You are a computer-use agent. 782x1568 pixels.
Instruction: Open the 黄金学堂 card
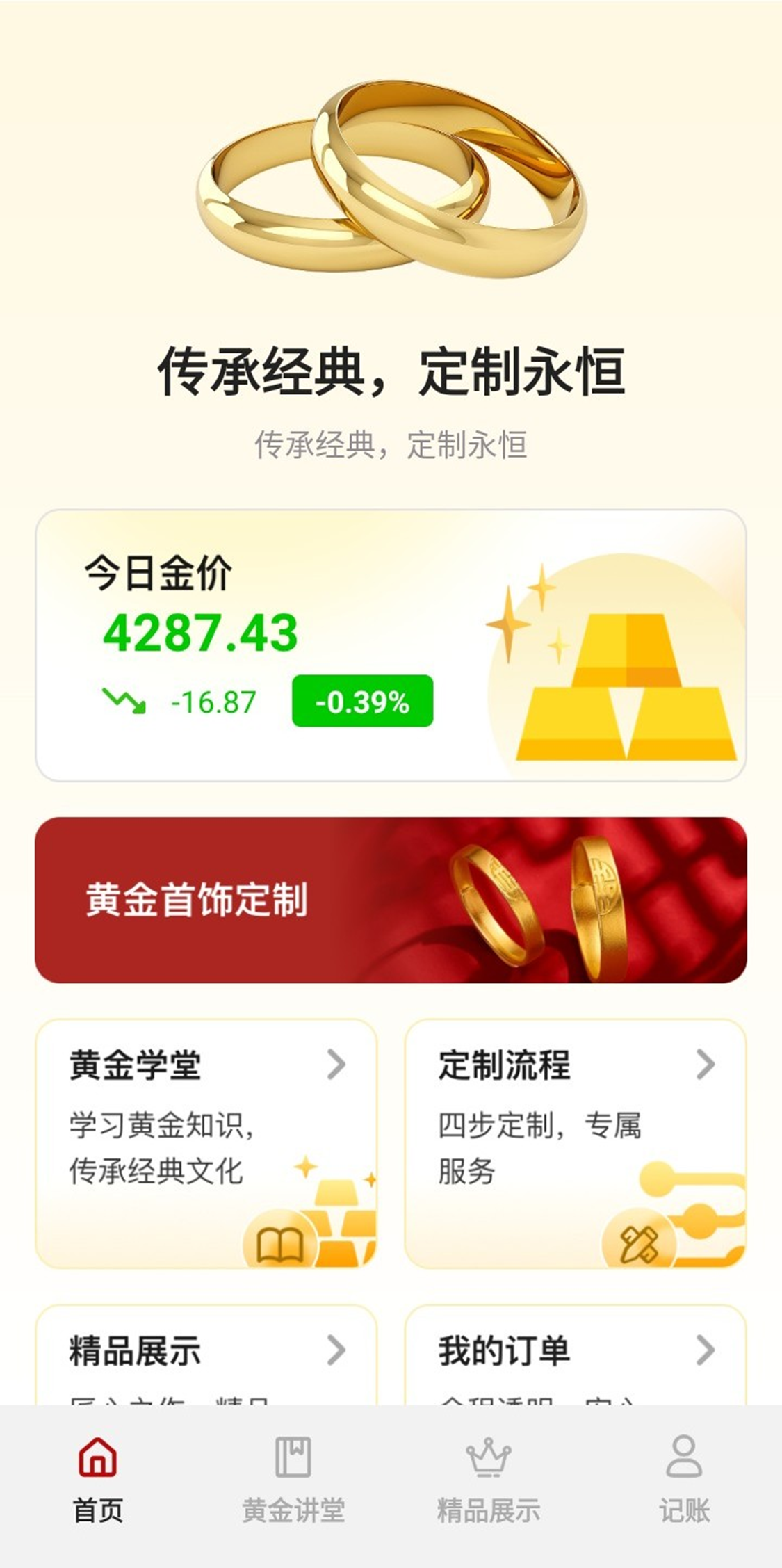[x=206, y=1143]
